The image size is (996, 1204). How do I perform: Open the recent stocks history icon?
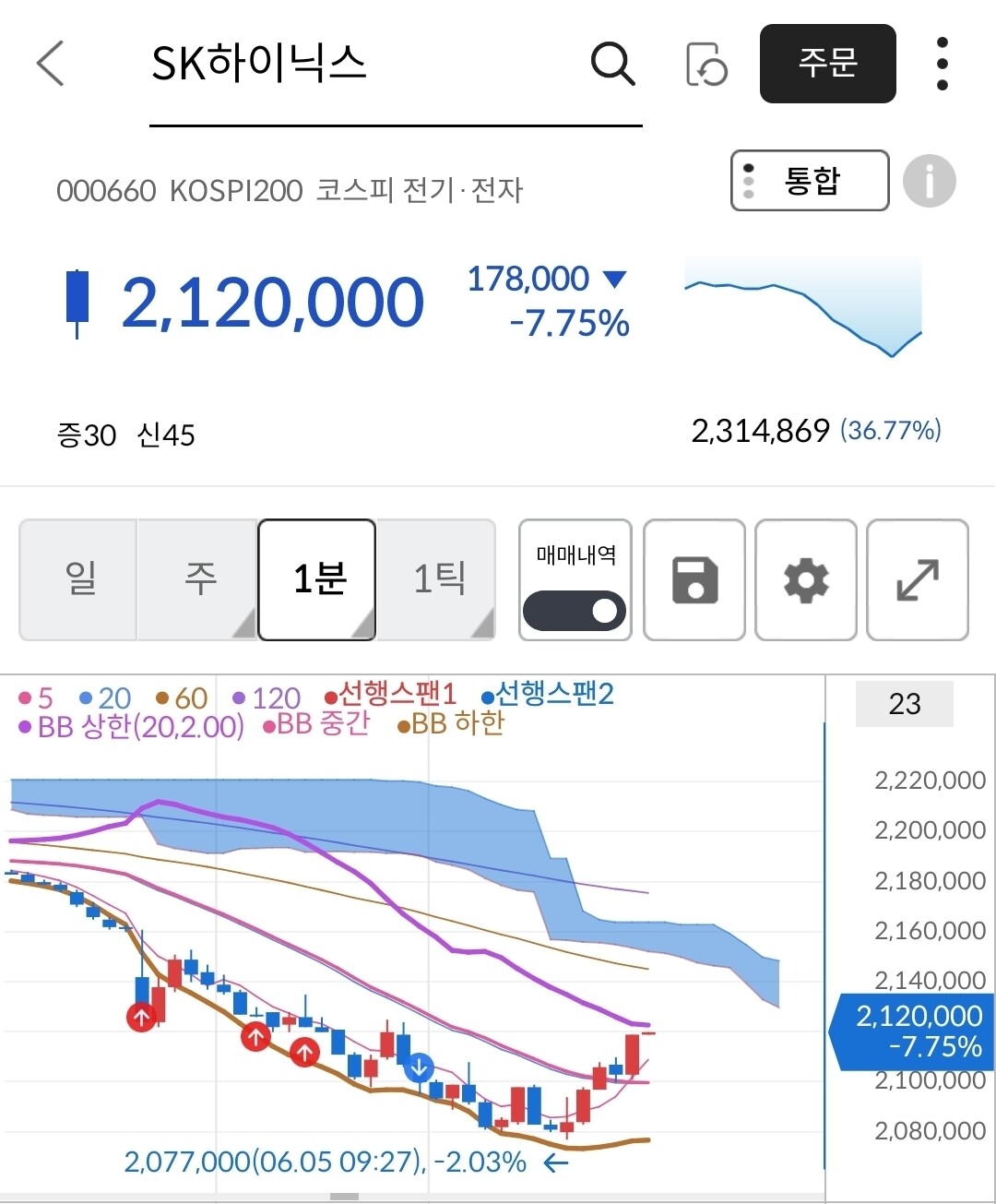tap(706, 65)
